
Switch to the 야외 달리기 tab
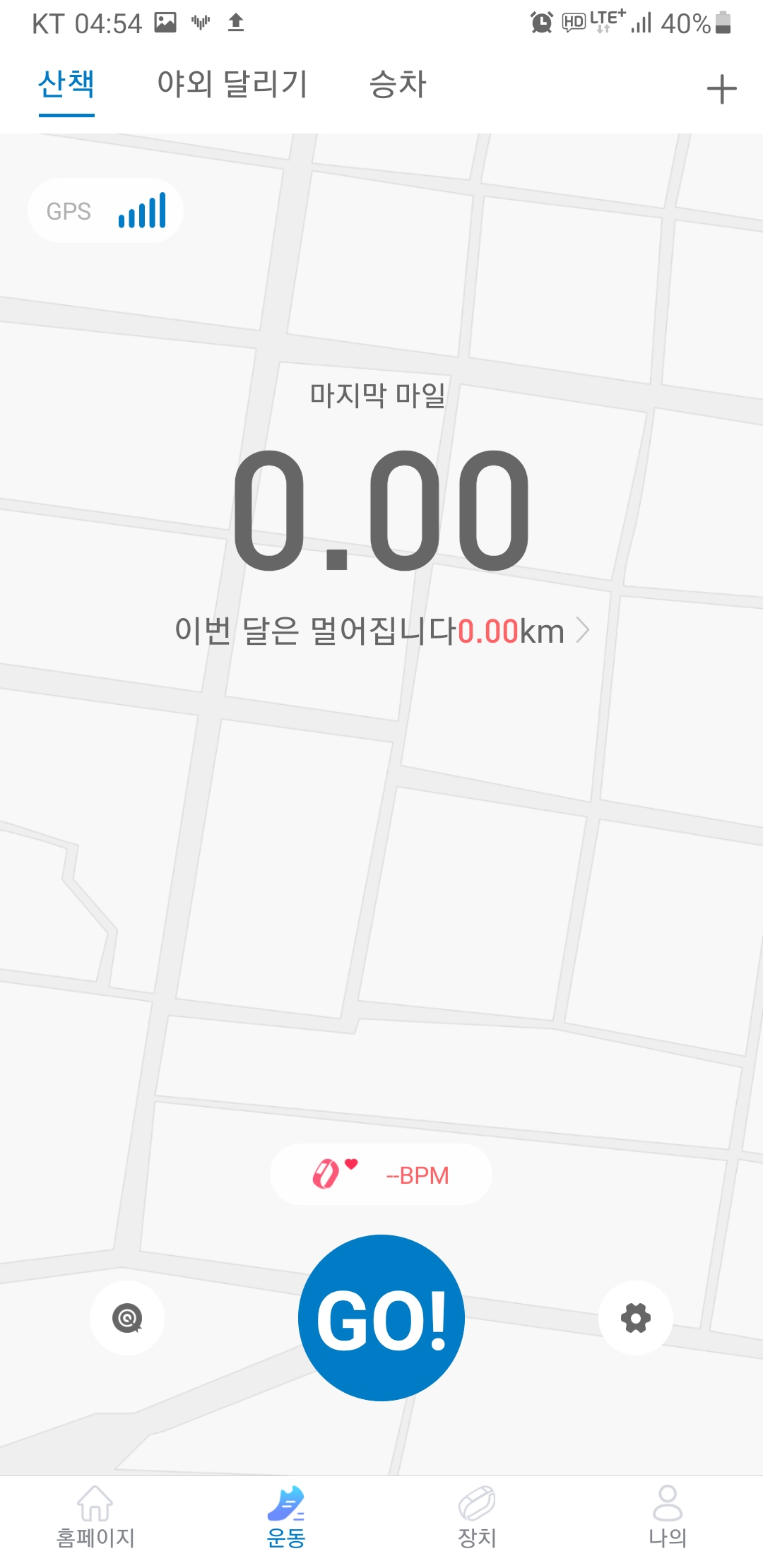pyautogui.click(x=232, y=84)
